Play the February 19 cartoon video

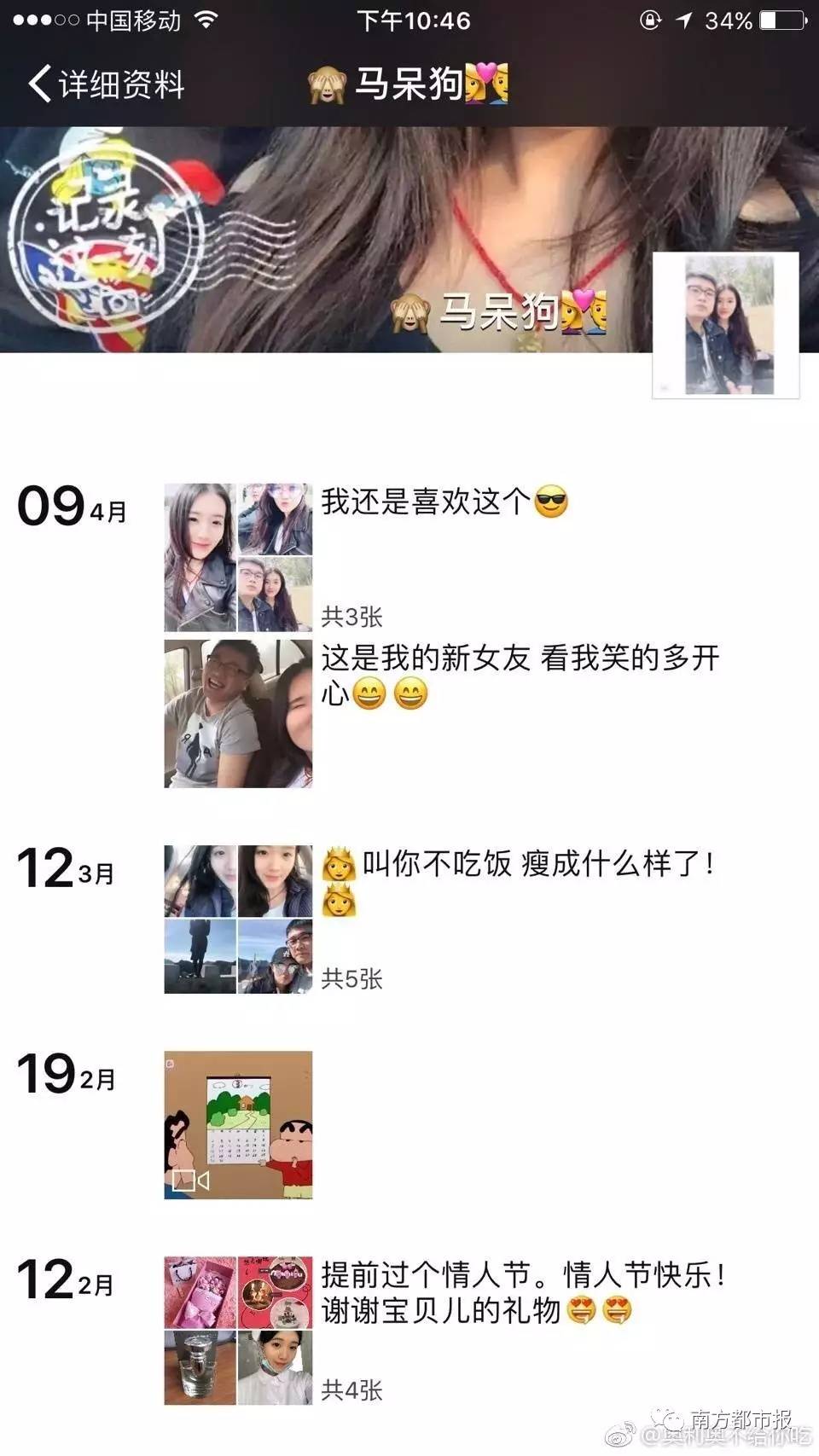pyautogui.click(x=238, y=1125)
